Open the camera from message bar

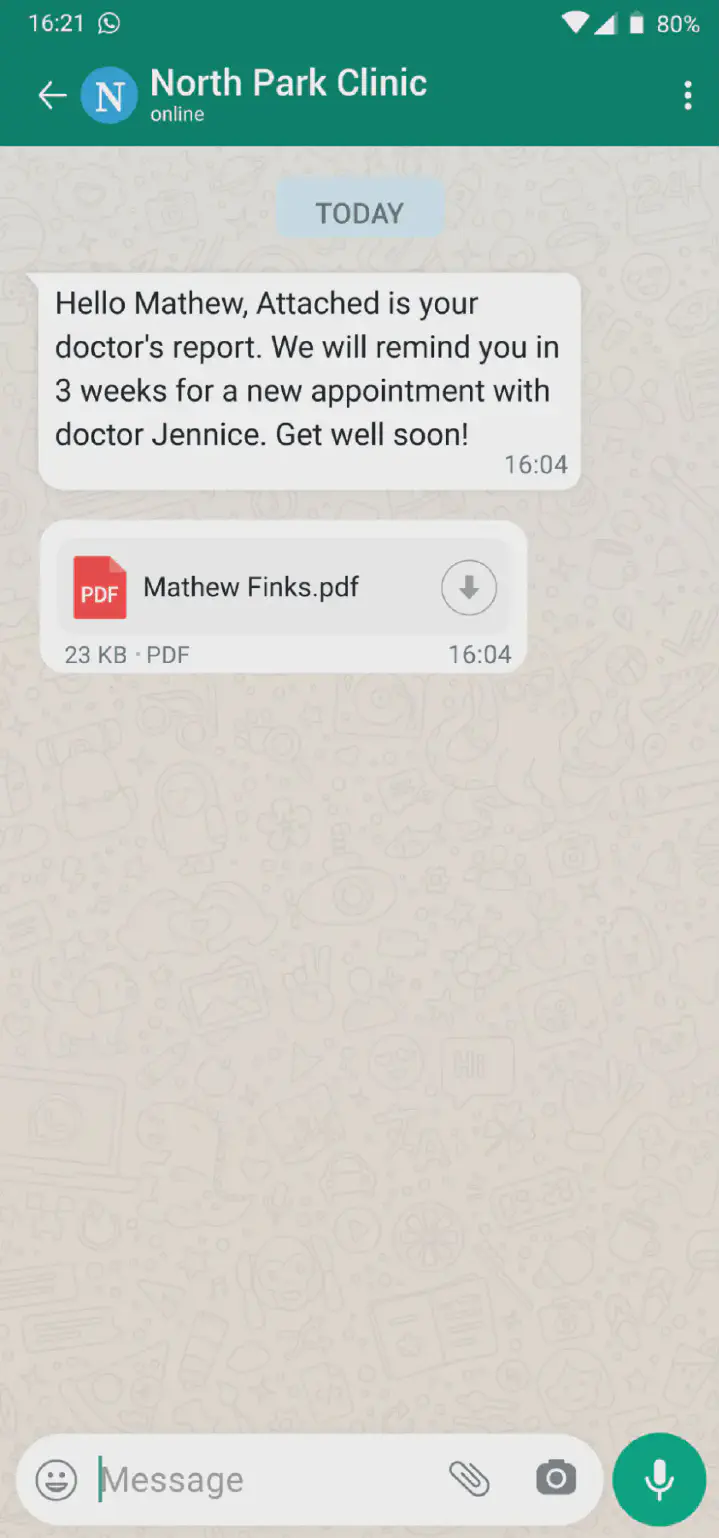pos(556,1479)
